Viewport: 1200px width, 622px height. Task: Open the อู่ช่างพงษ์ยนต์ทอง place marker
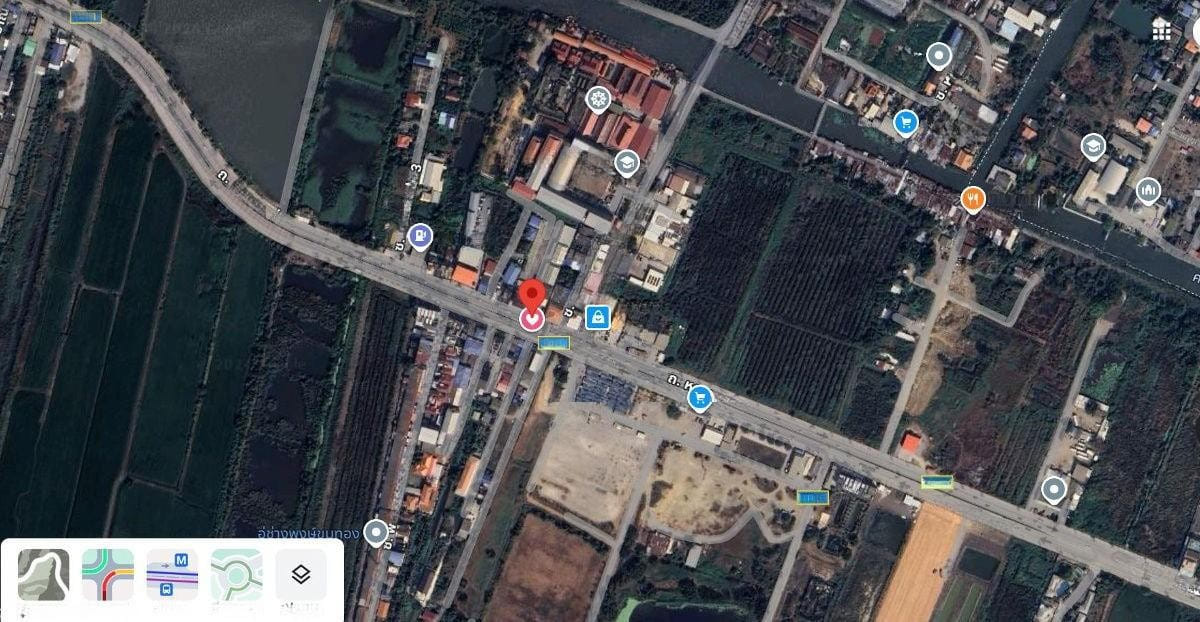point(376,533)
